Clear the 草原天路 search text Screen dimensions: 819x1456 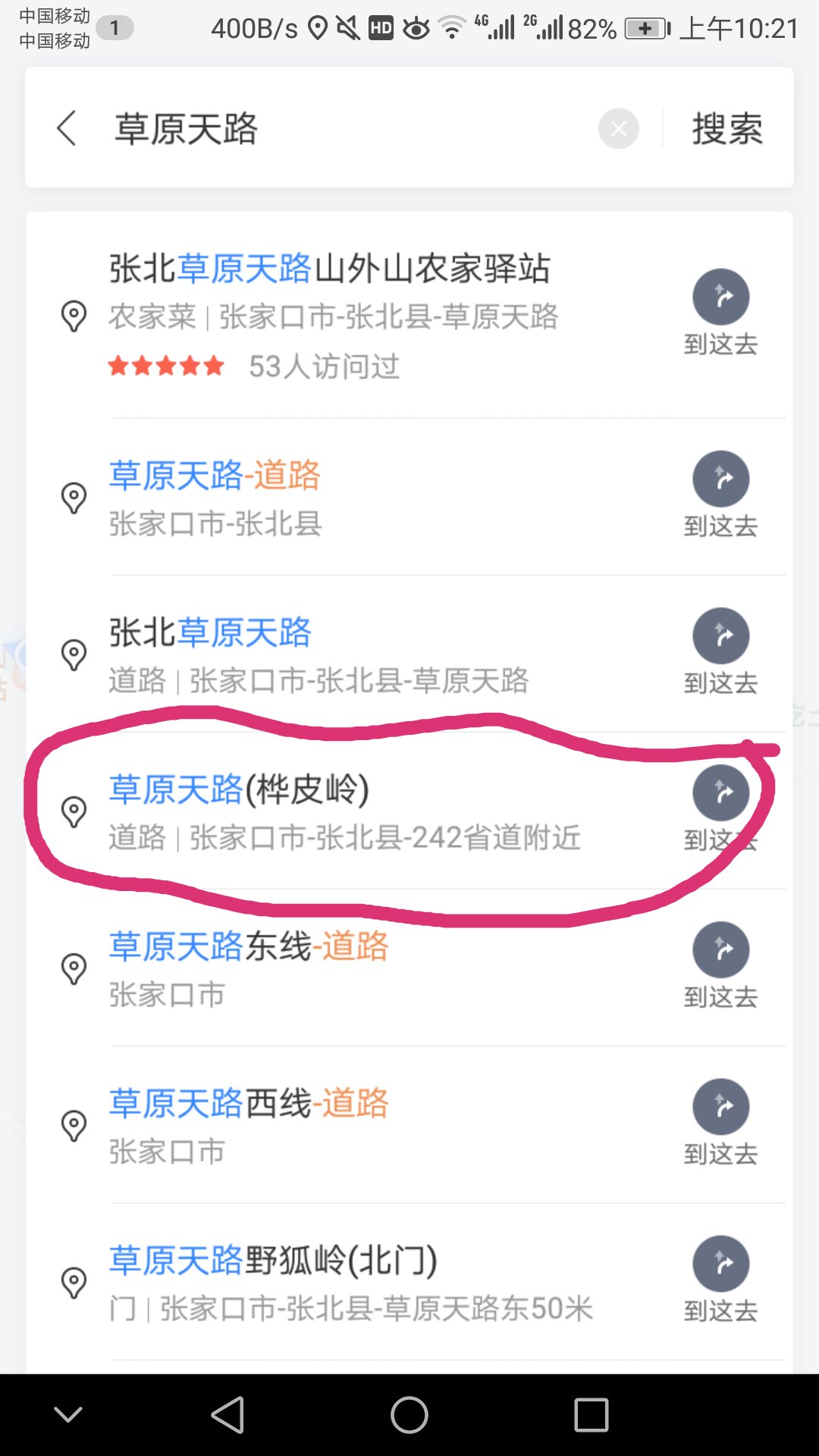point(618,128)
